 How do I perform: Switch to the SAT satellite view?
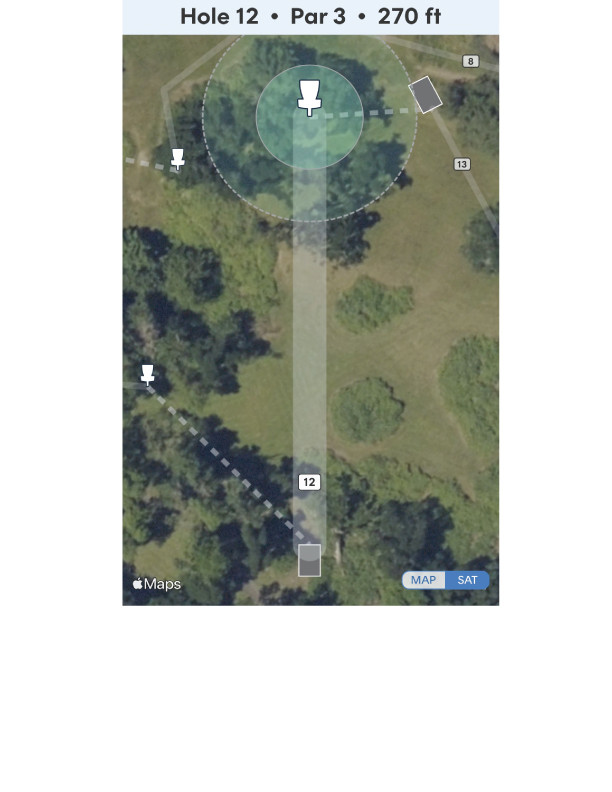click(467, 580)
